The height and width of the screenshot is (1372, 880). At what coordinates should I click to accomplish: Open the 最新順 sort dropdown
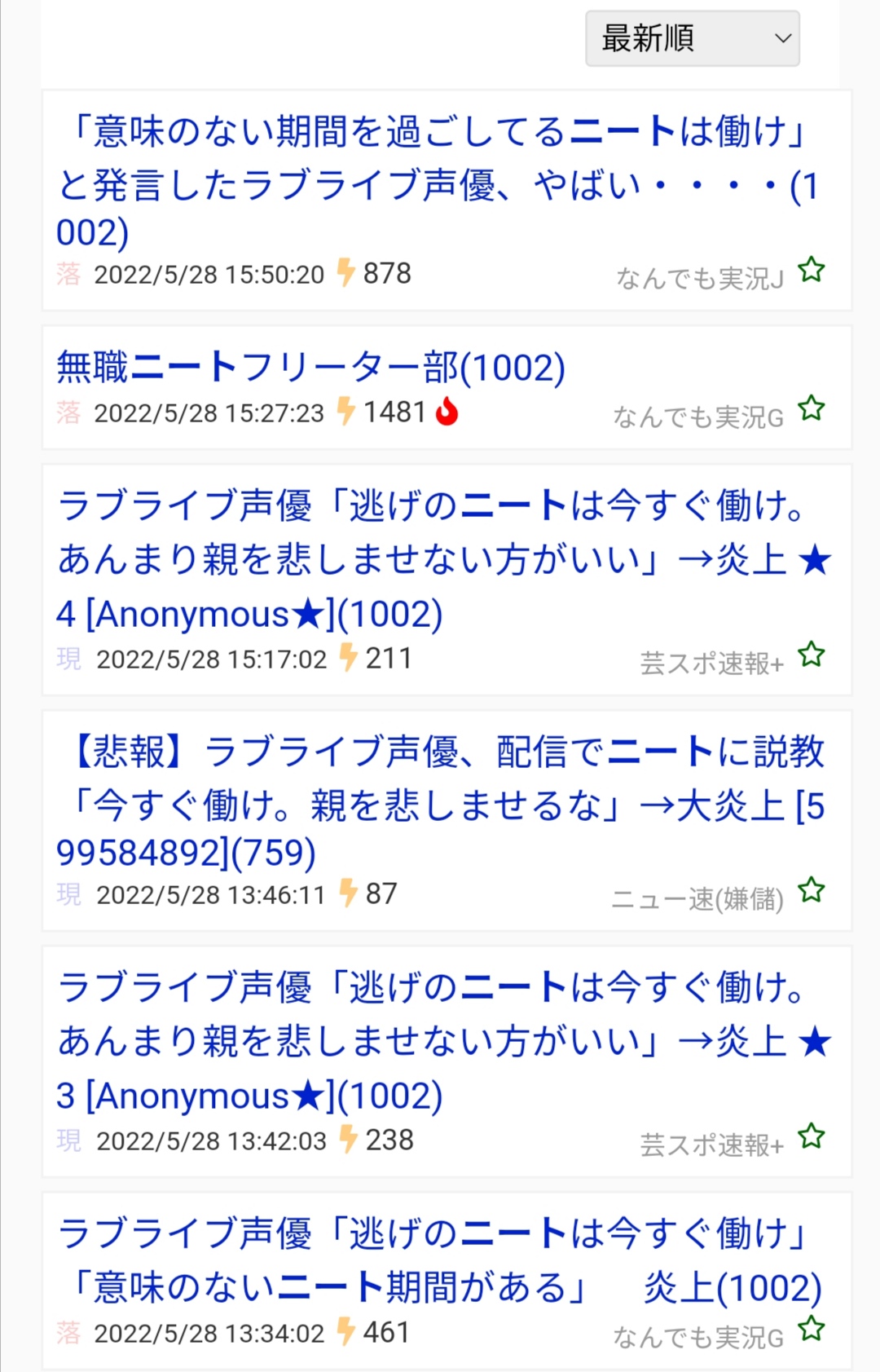coord(692,38)
